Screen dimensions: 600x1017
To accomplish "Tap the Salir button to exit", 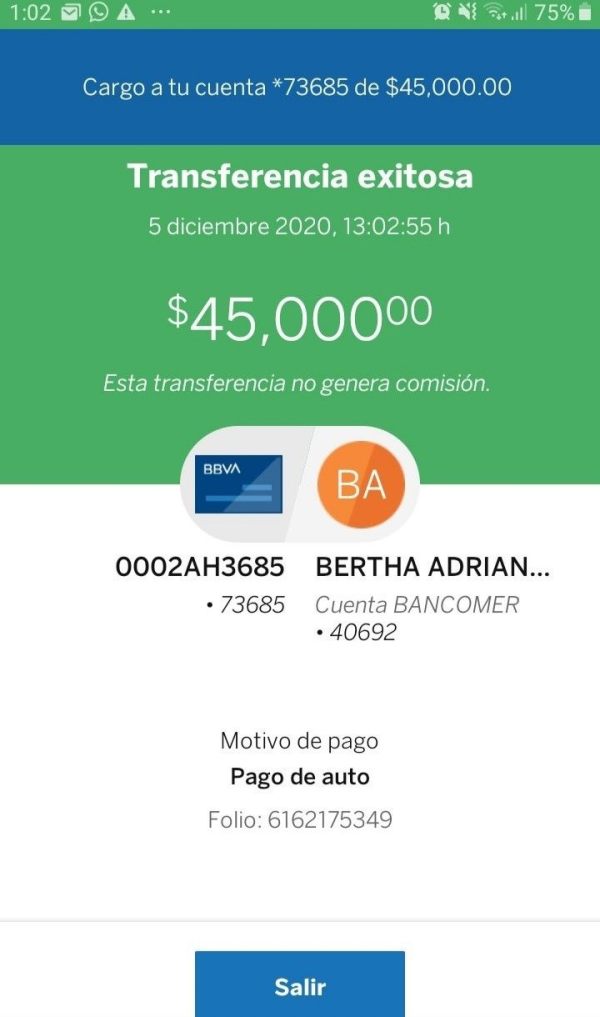I will point(300,985).
